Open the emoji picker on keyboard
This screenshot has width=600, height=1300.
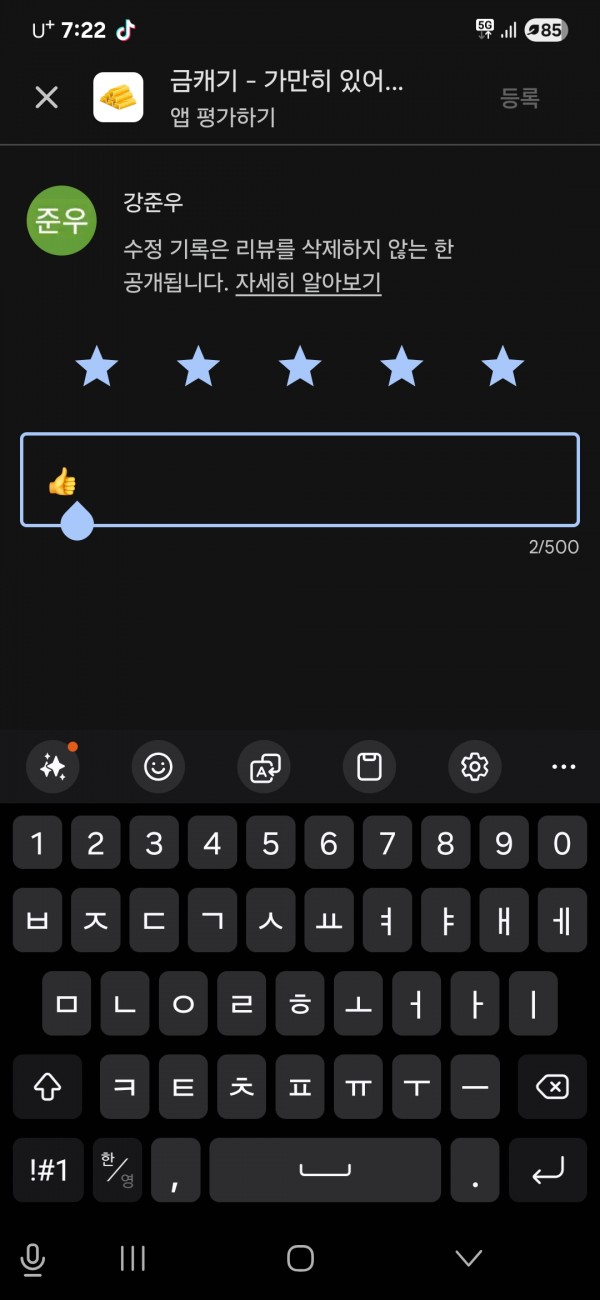click(x=158, y=767)
